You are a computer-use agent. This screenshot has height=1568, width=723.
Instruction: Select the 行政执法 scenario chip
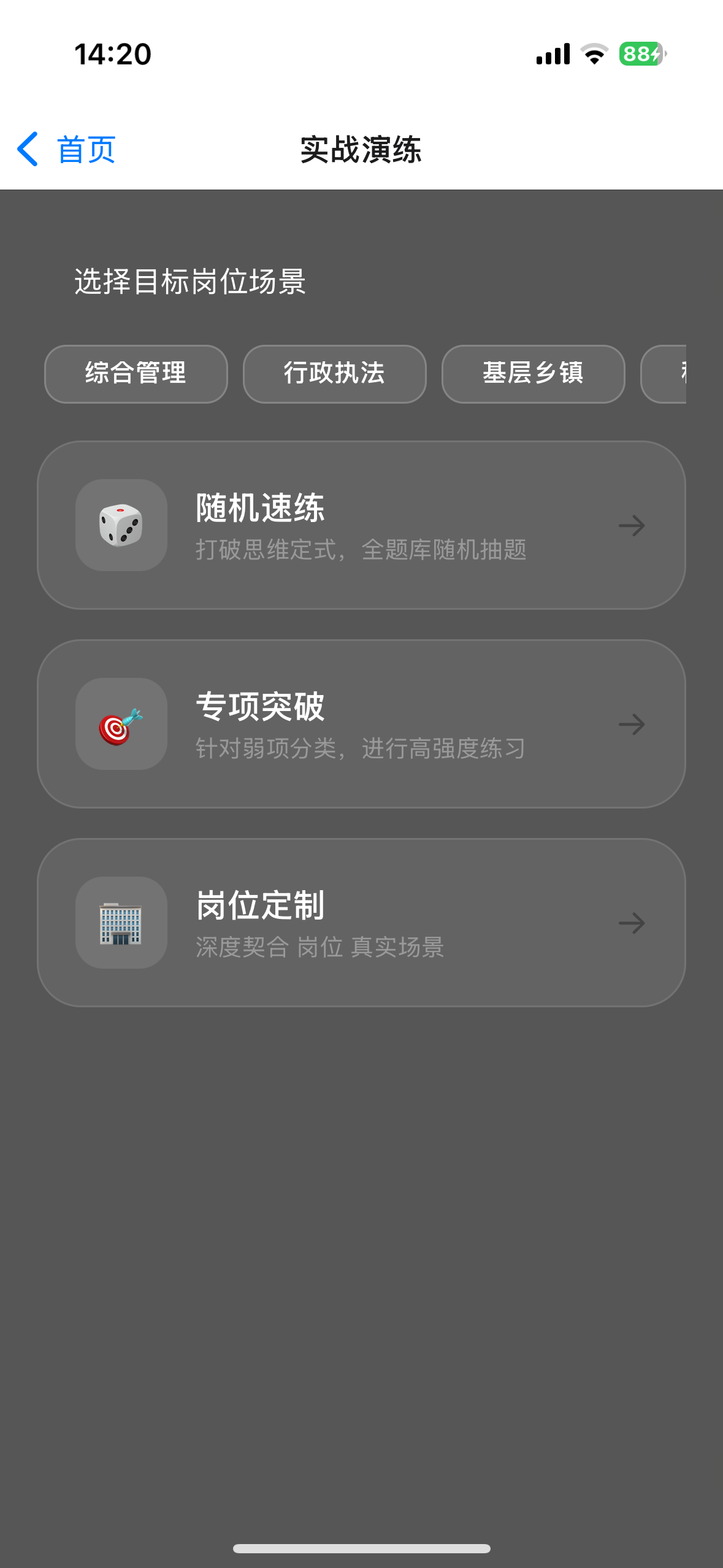coord(335,374)
